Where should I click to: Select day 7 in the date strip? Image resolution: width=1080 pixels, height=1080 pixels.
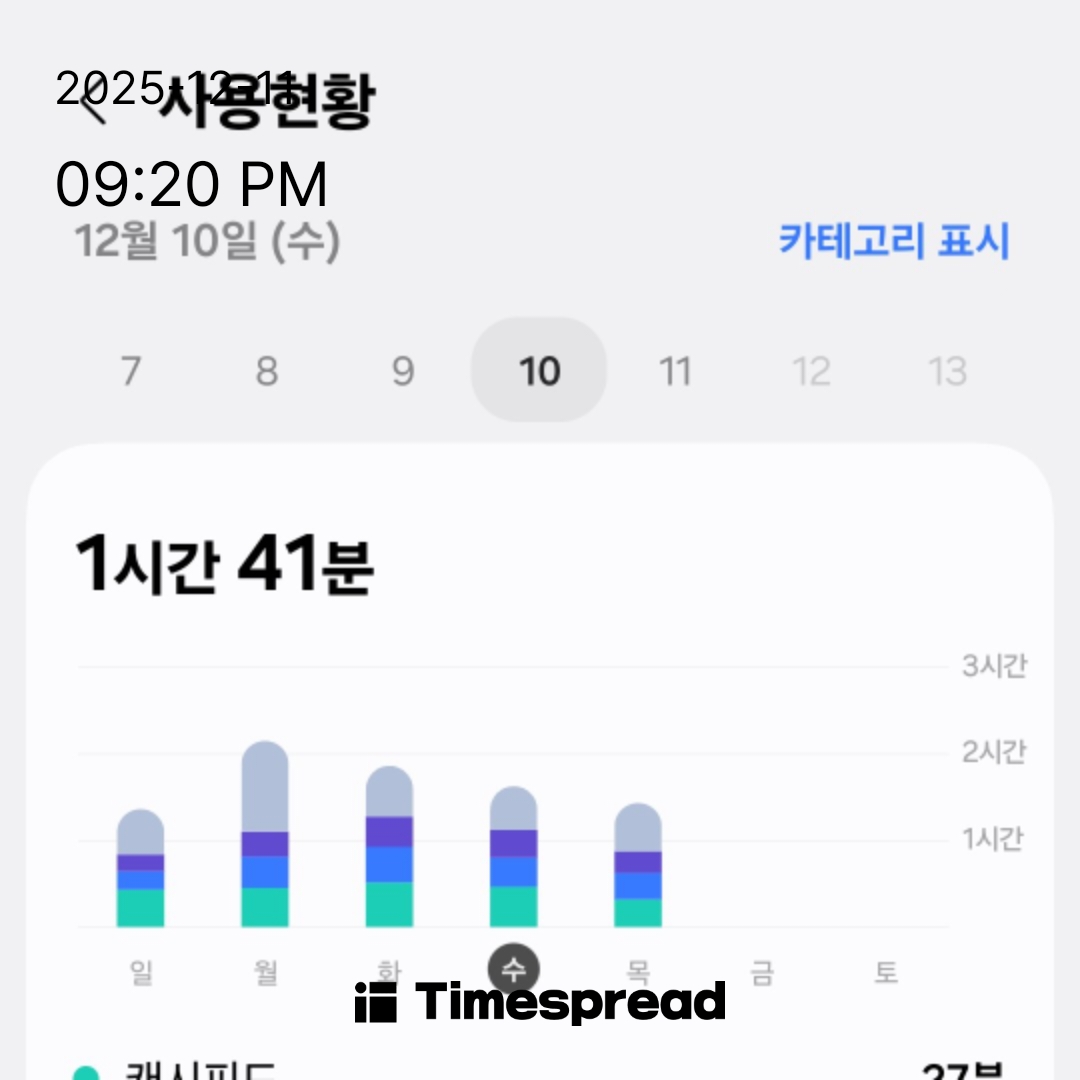pyautogui.click(x=130, y=372)
